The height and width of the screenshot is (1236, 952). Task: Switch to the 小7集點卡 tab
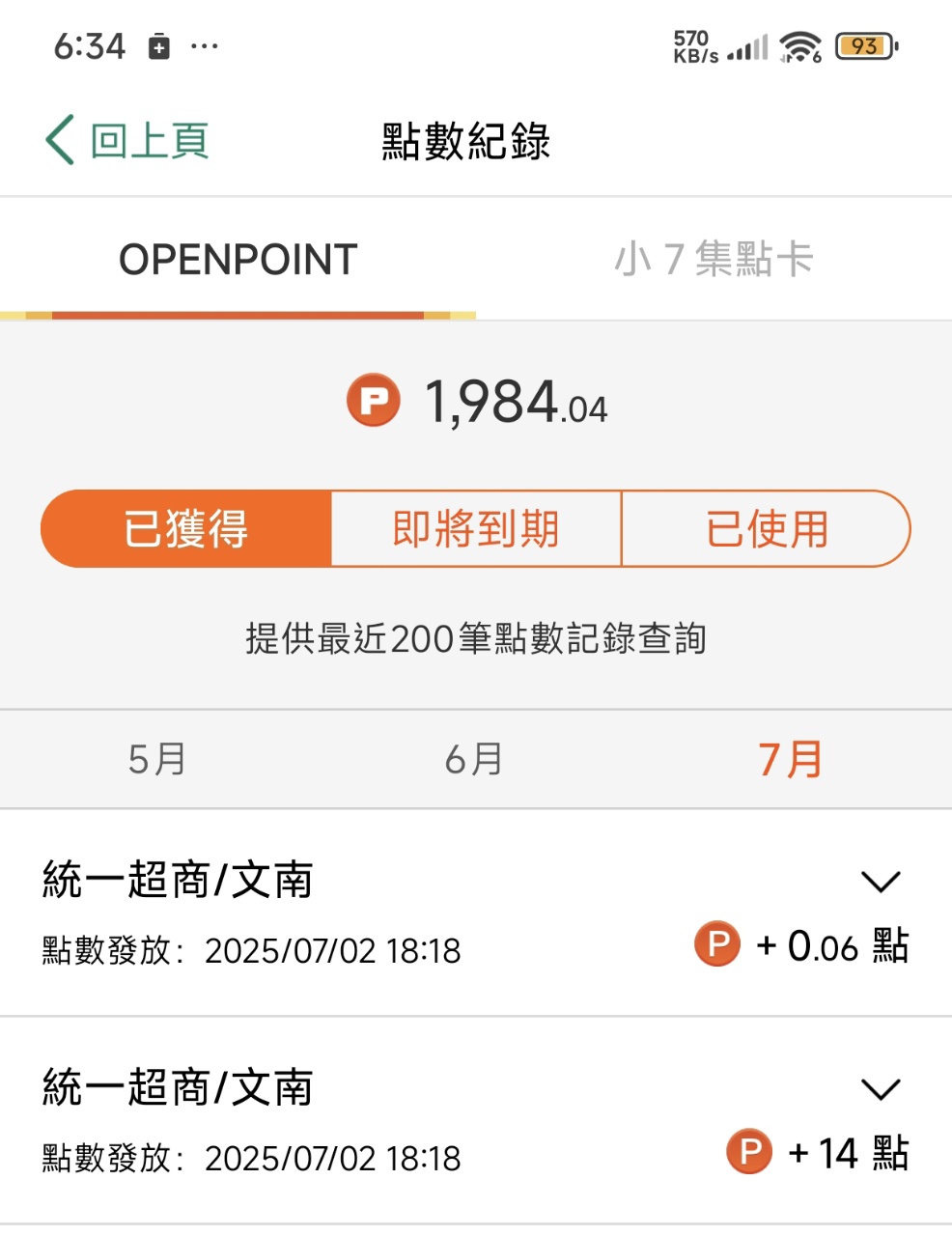(714, 259)
